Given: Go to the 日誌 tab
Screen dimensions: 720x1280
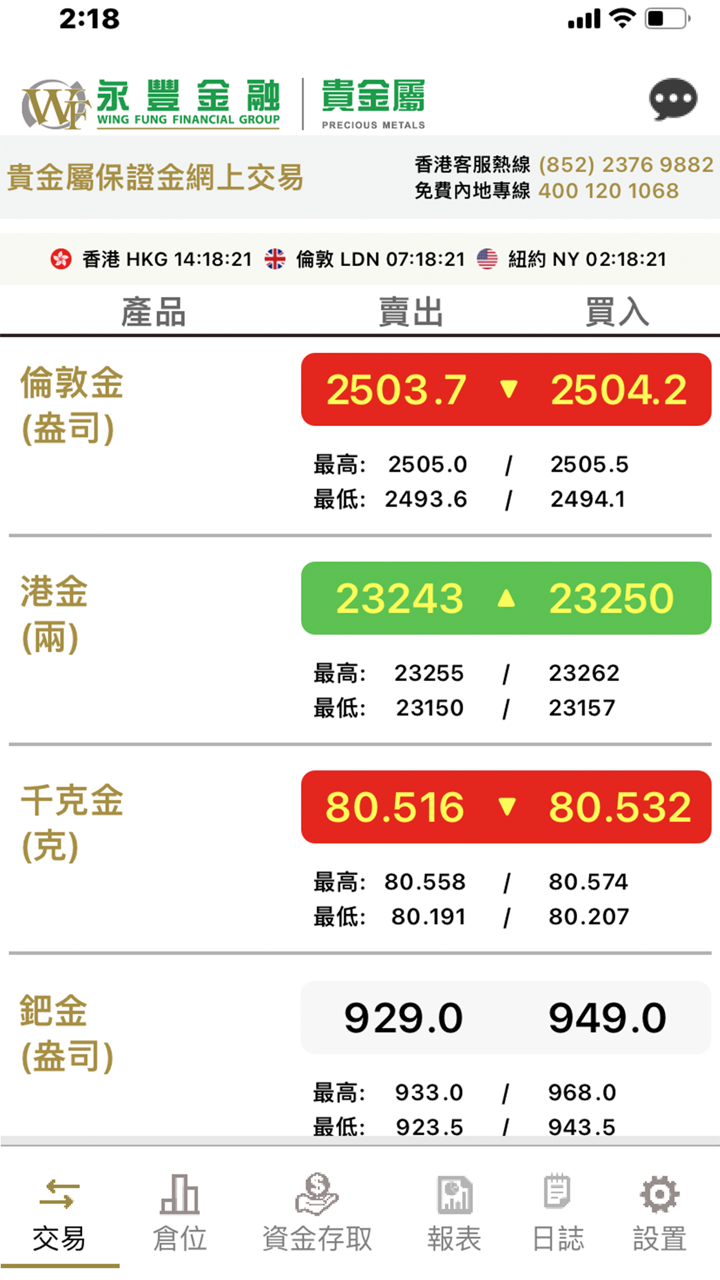Looking at the screenshot, I should click(x=557, y=1215).
